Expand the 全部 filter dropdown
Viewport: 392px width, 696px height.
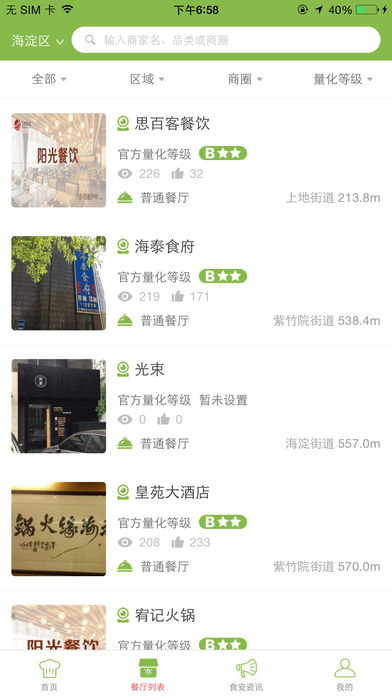tap(49, 79)
